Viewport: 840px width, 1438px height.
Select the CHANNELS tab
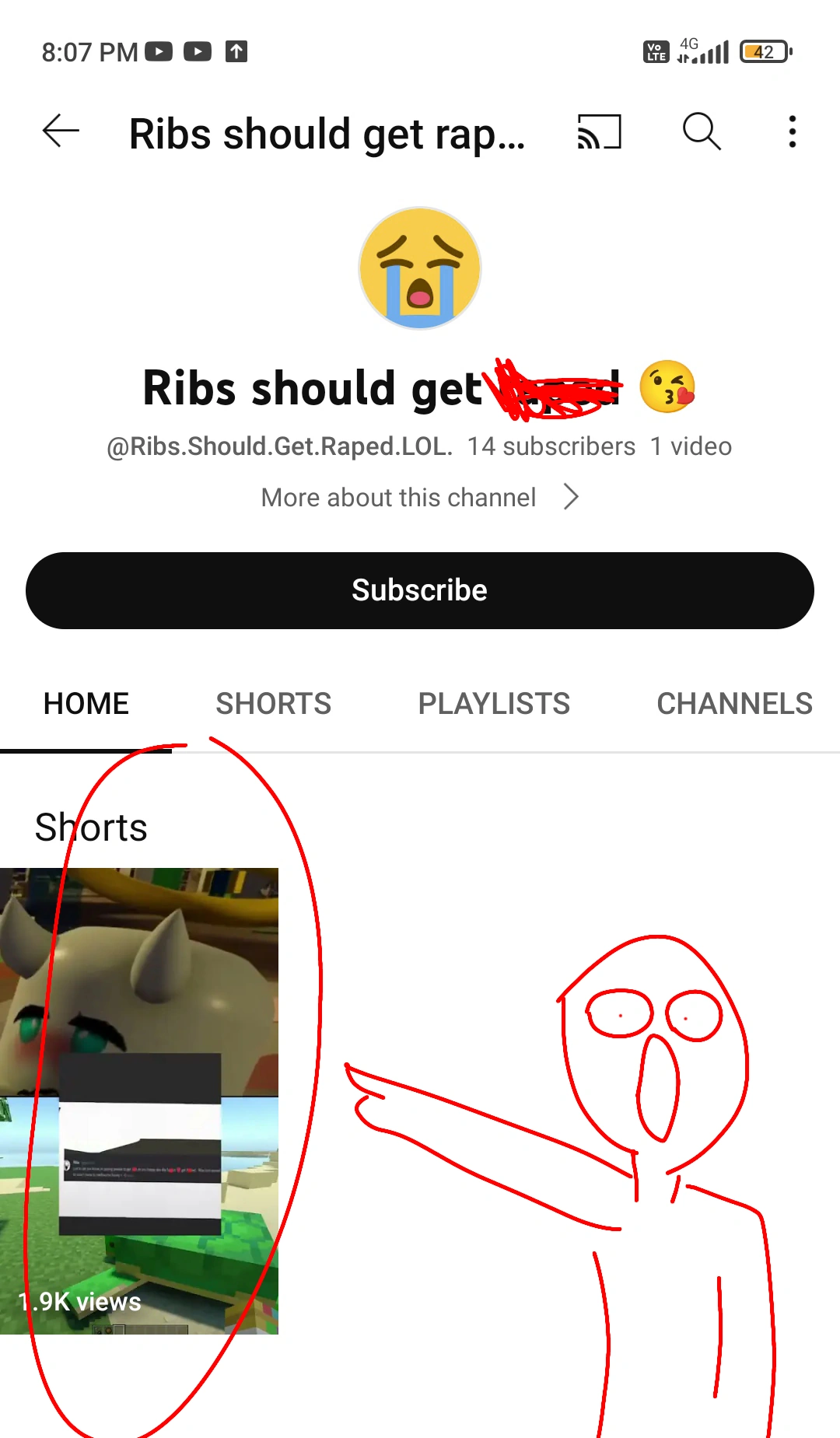point(733,702)
